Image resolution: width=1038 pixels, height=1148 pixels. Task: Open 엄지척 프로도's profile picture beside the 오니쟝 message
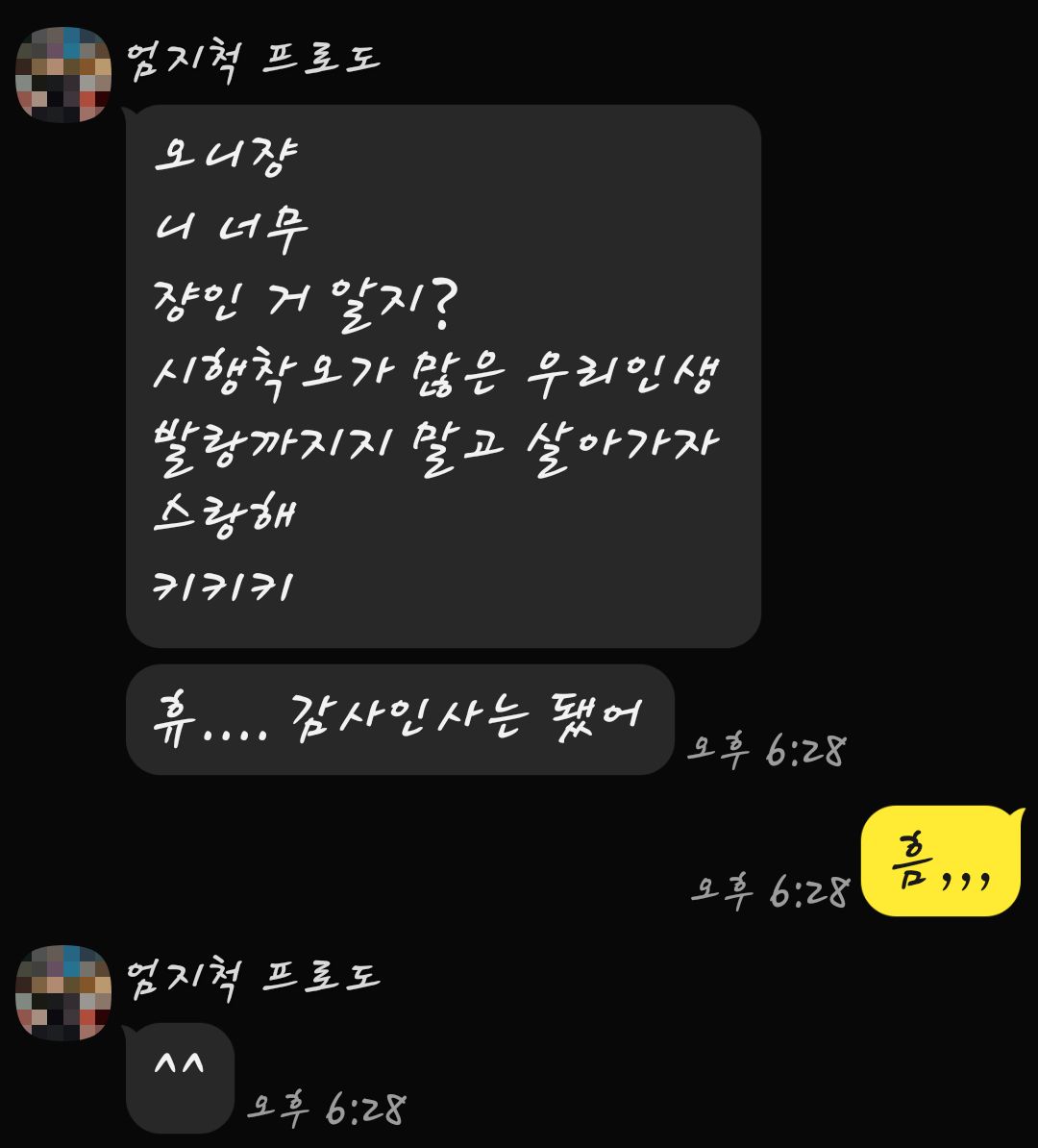point(63,75)
